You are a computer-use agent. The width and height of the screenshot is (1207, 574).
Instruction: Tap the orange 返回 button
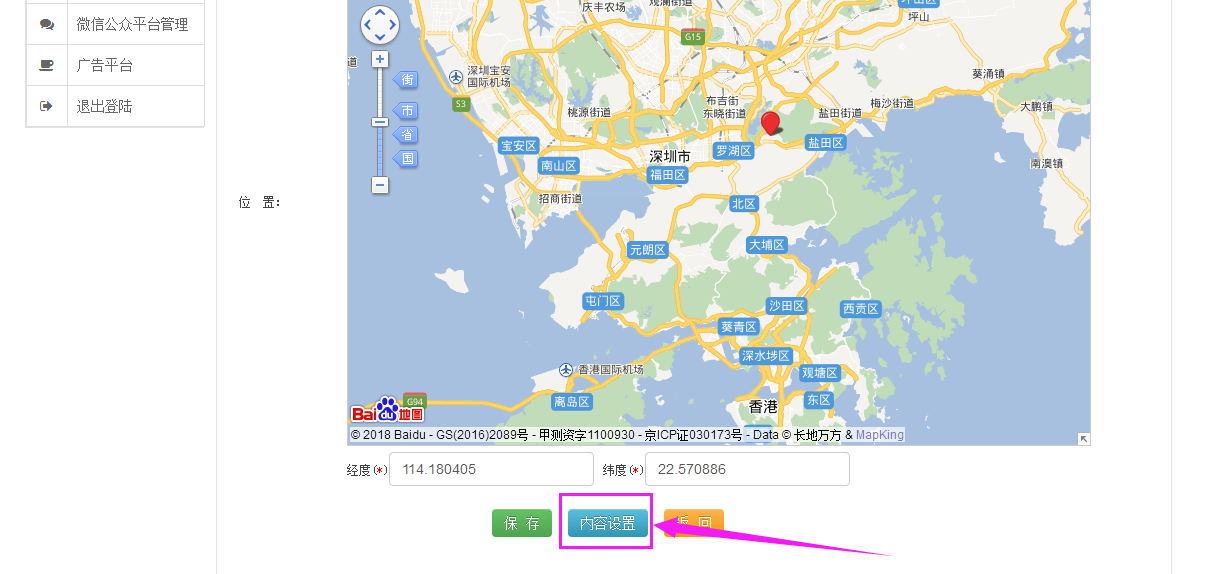click(x=694, y=523)
